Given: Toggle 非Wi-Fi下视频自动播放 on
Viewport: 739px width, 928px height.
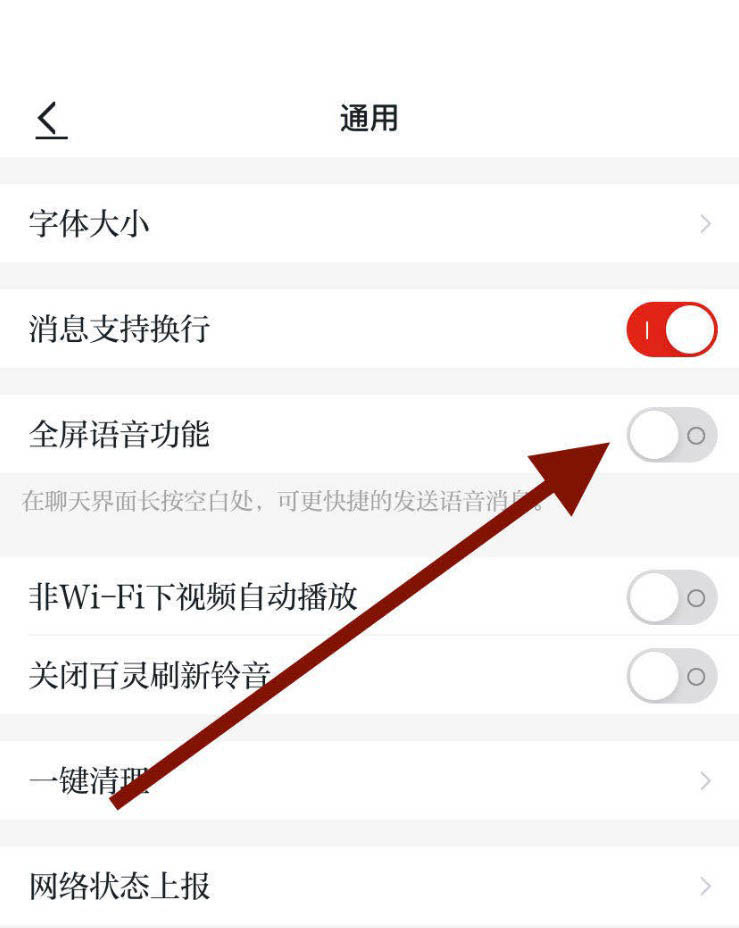Looking at the screenshot, I should tap(671, 598).
